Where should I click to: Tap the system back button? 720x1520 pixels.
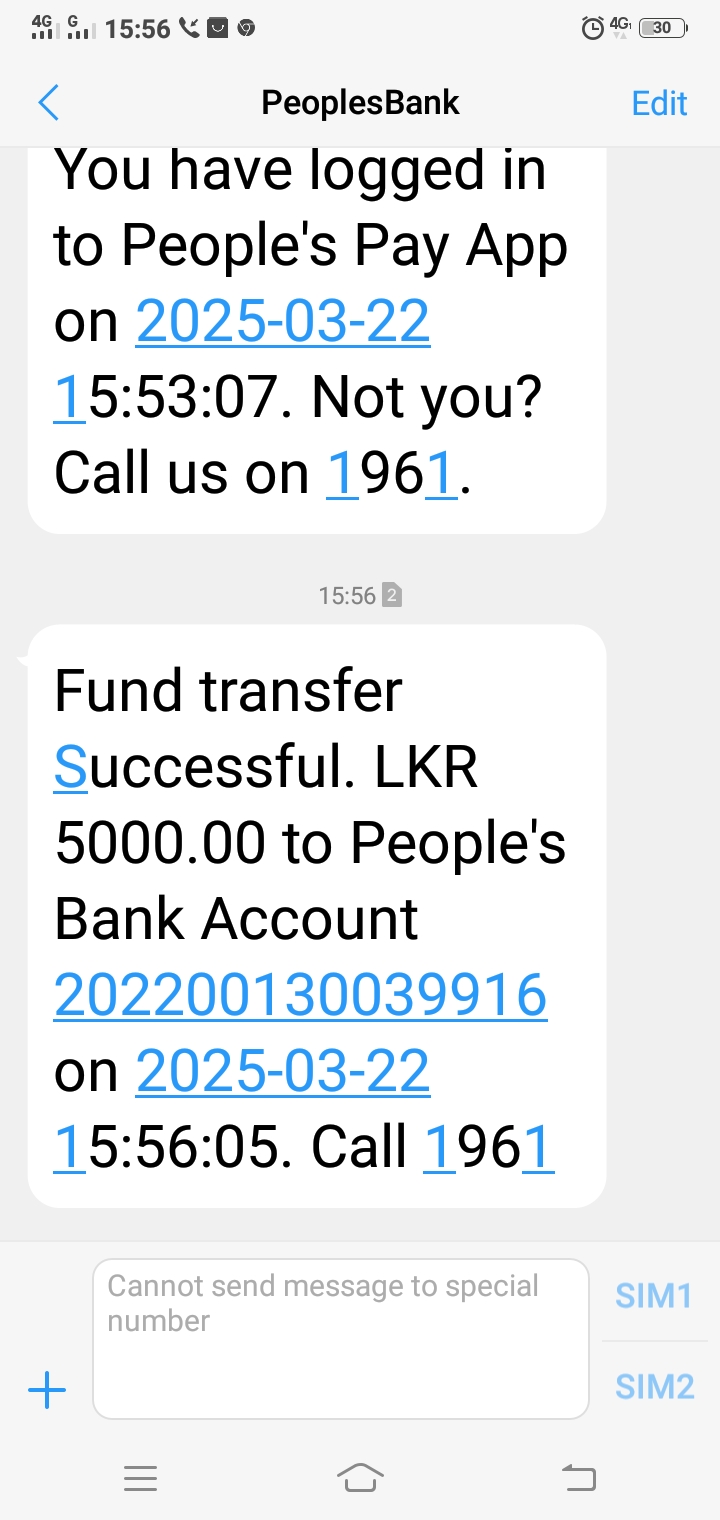click(578, 1477)
